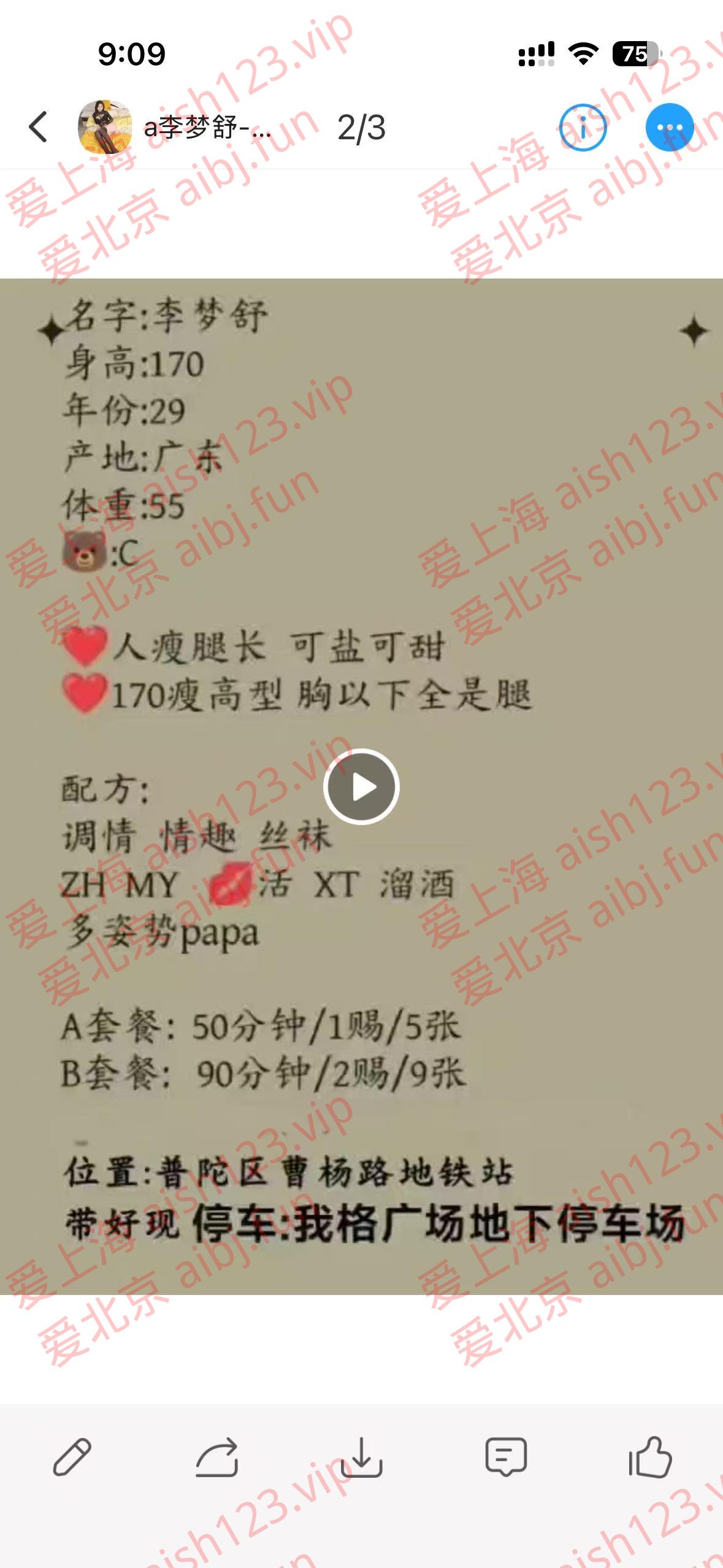Viewport: 723px width, 1568px height.
Task: Tap the pencil edit icon
Action: pos(72,1456)
